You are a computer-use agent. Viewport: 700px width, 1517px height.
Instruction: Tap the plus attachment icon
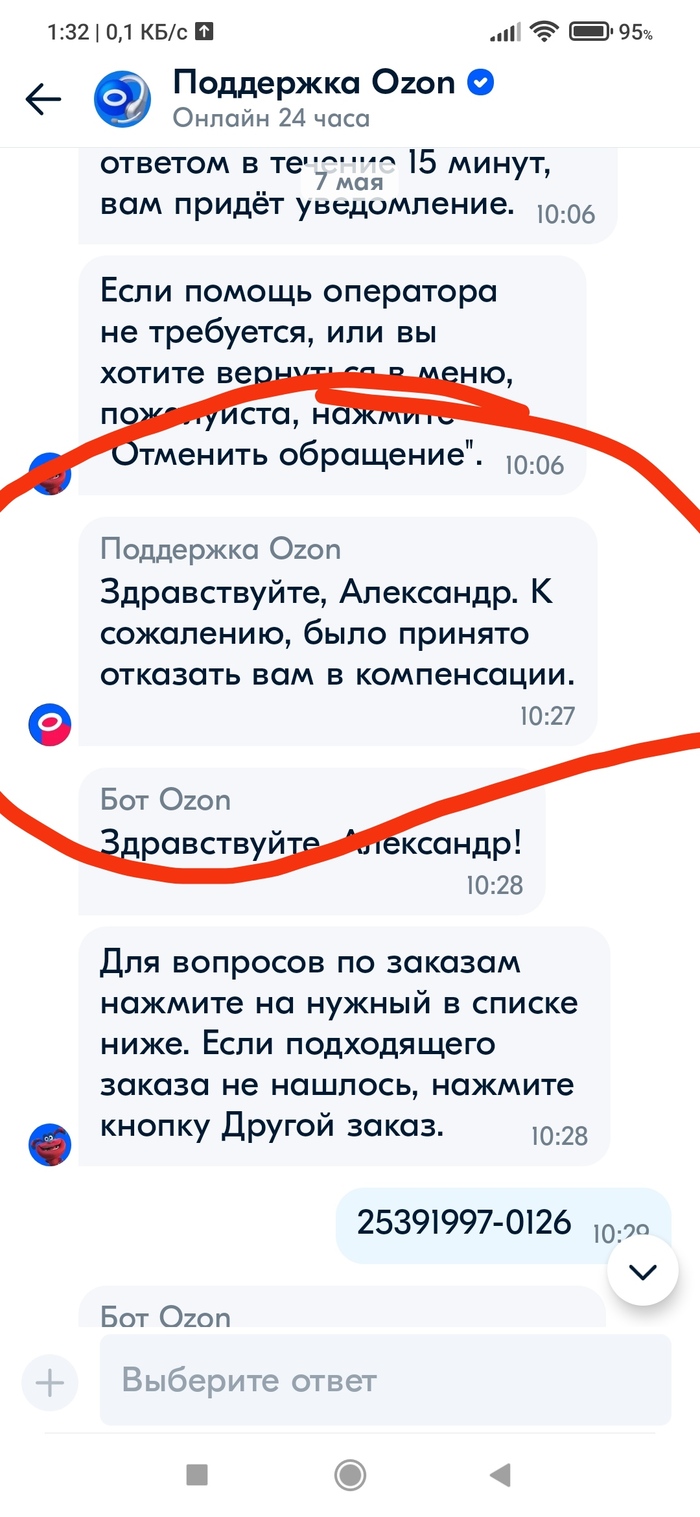[49, 1383]
